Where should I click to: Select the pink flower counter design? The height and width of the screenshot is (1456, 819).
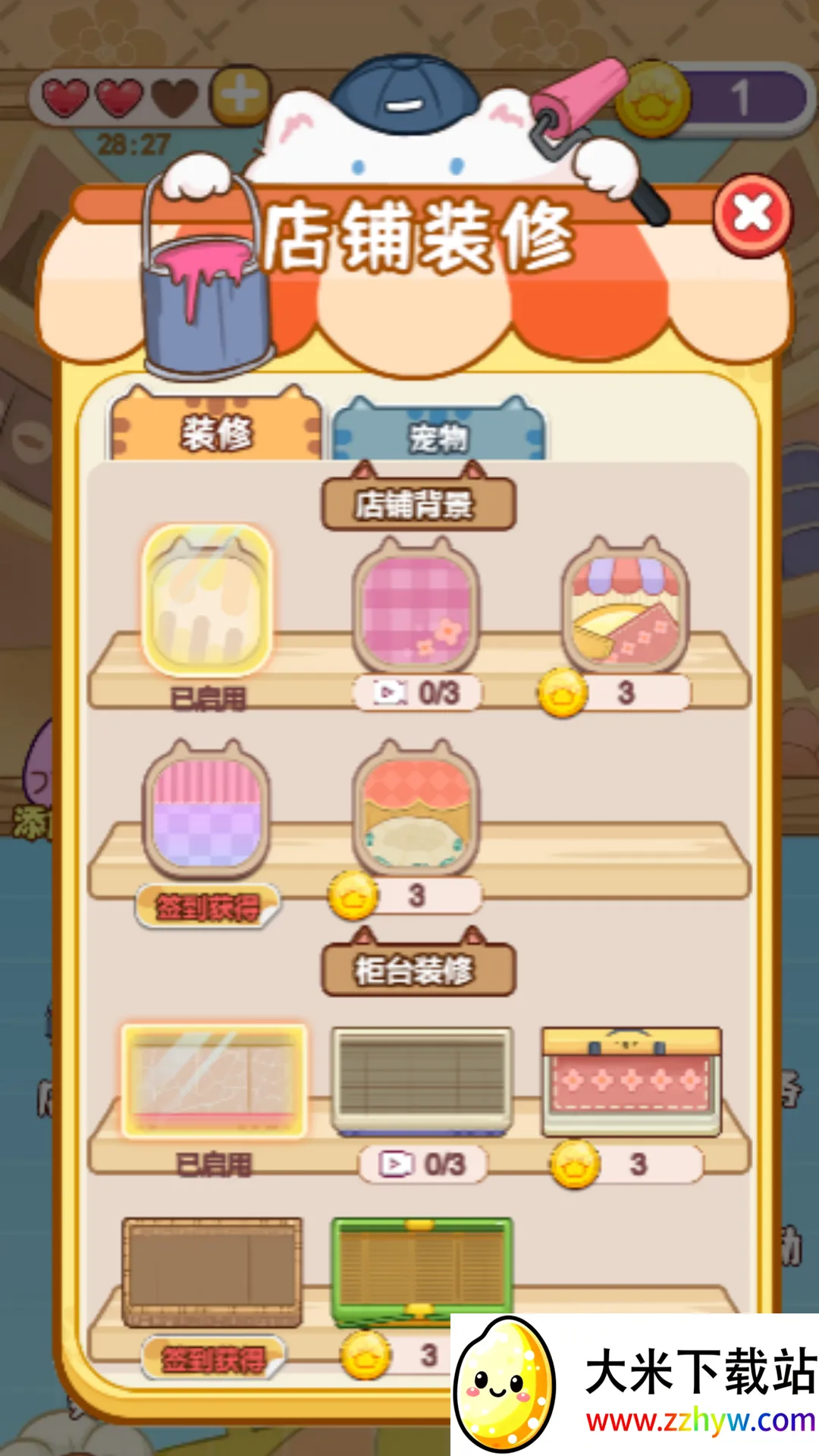click(x=631, y=1081)
